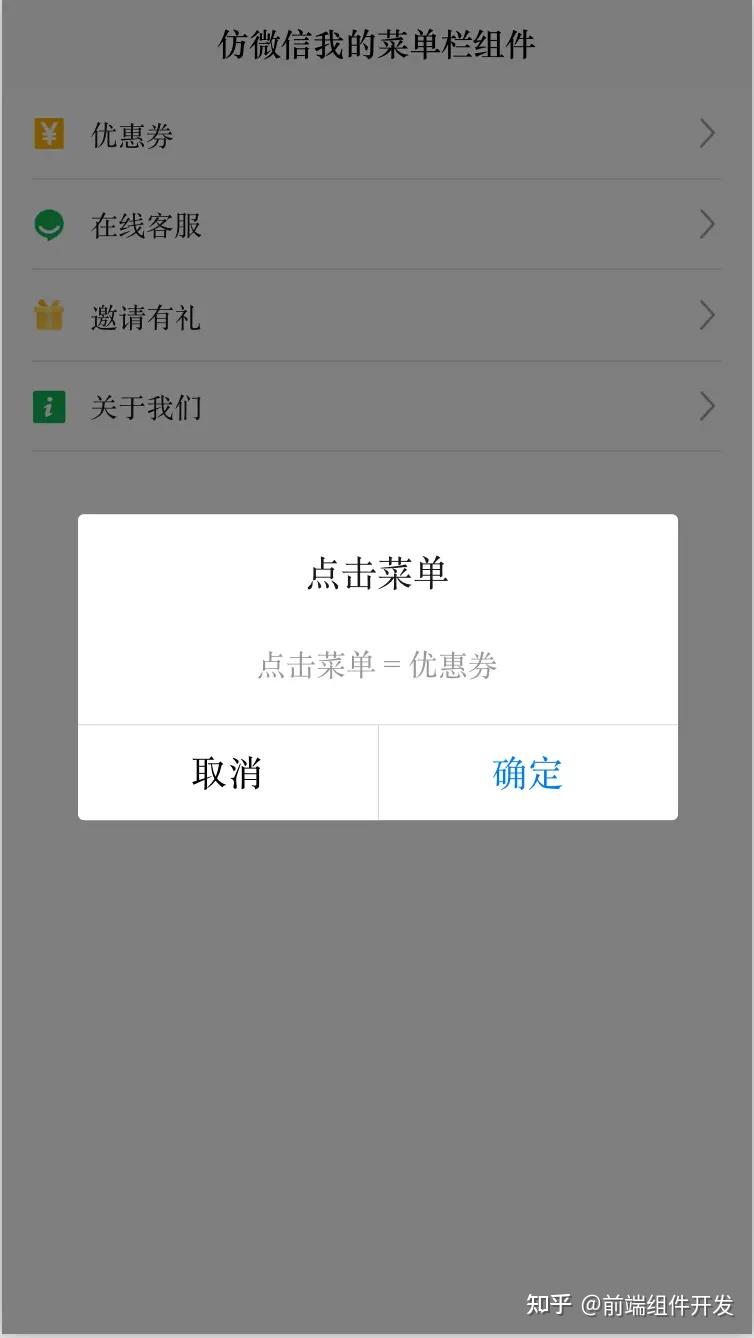
Task: Select the yellow ¥ coupon icon
Action: pos(48,133)
